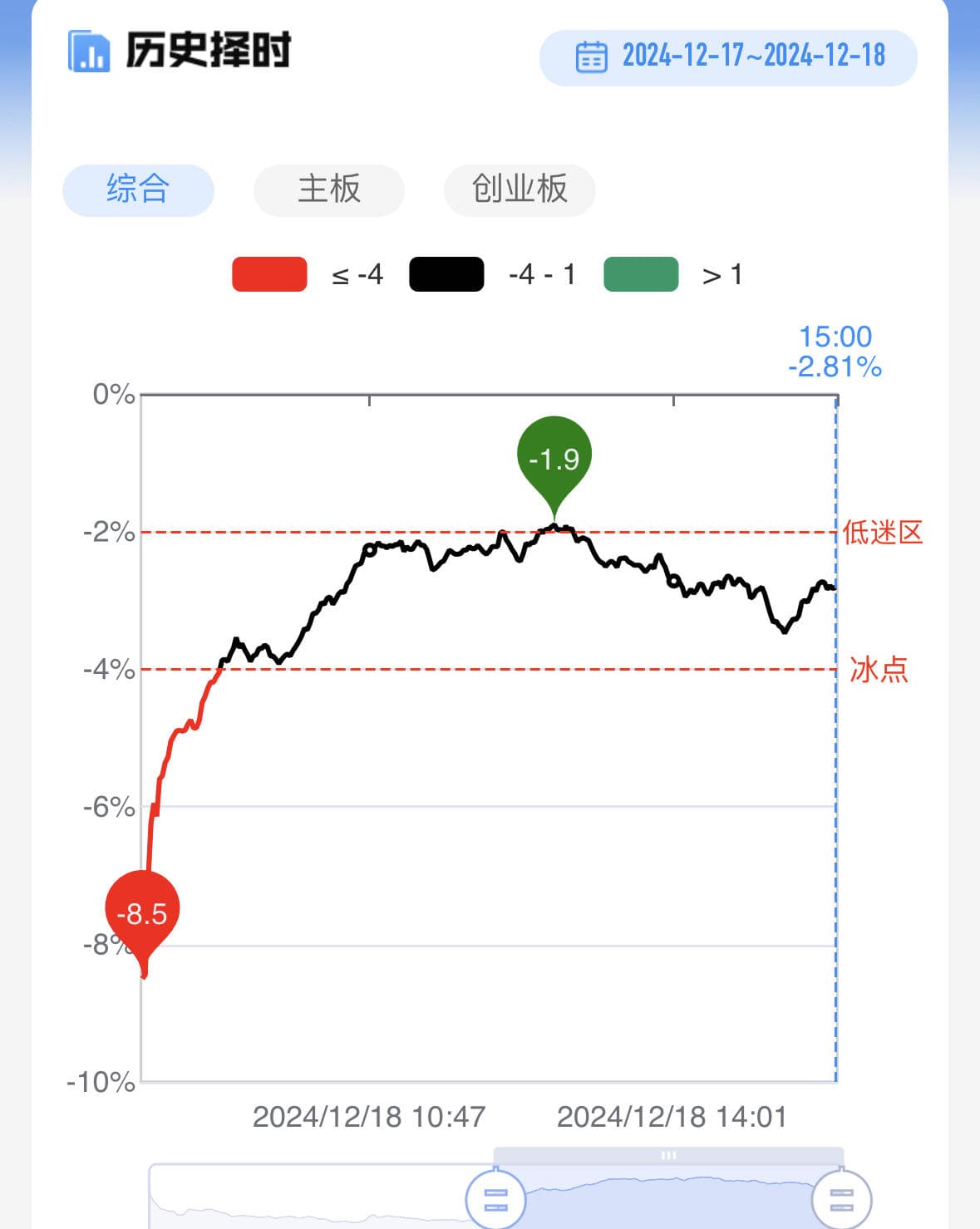Tap the -8.5 low marker on chart
980x1229 pixels.
point(142,913)
